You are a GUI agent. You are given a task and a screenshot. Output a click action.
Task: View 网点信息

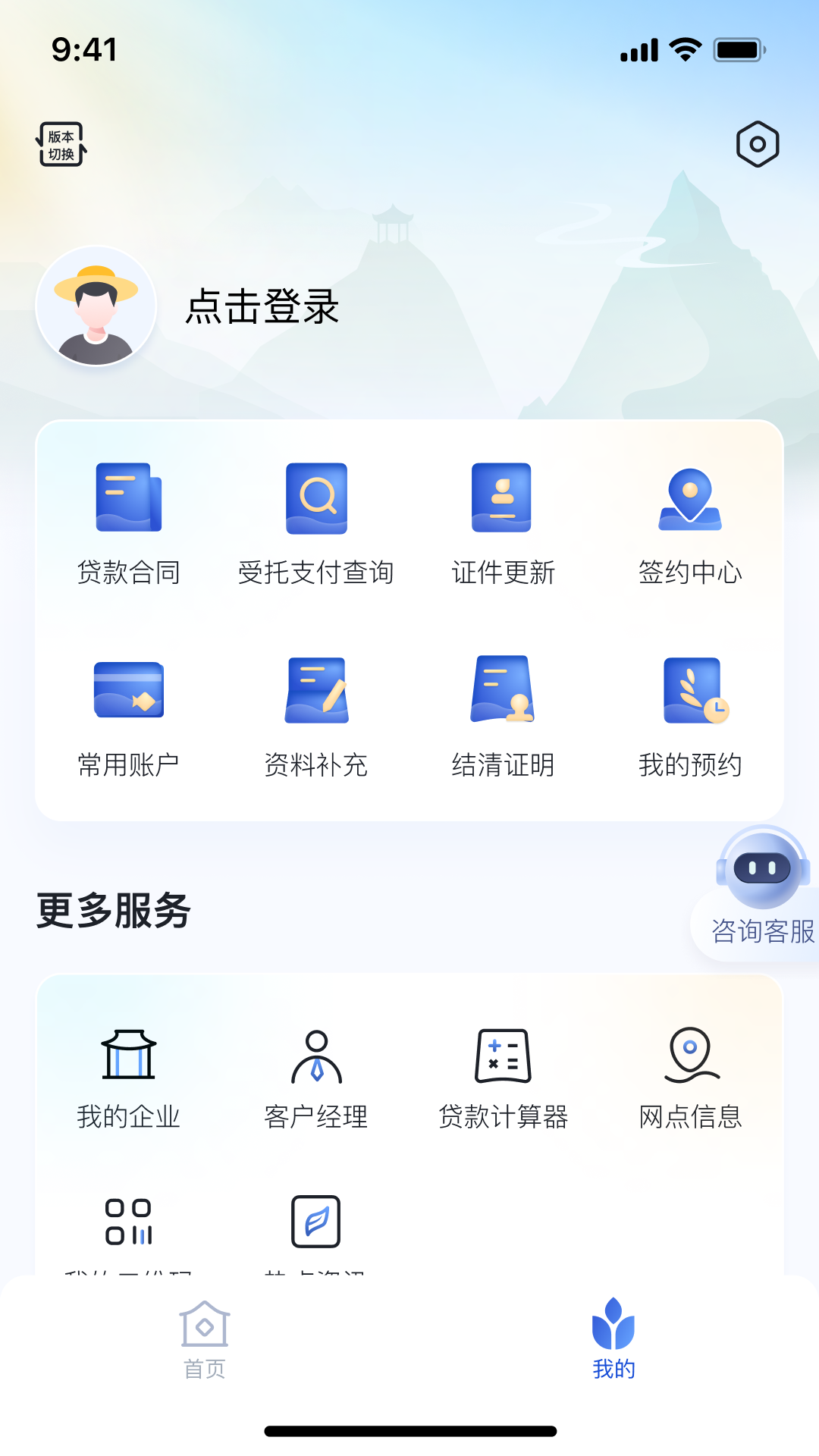690,1077
